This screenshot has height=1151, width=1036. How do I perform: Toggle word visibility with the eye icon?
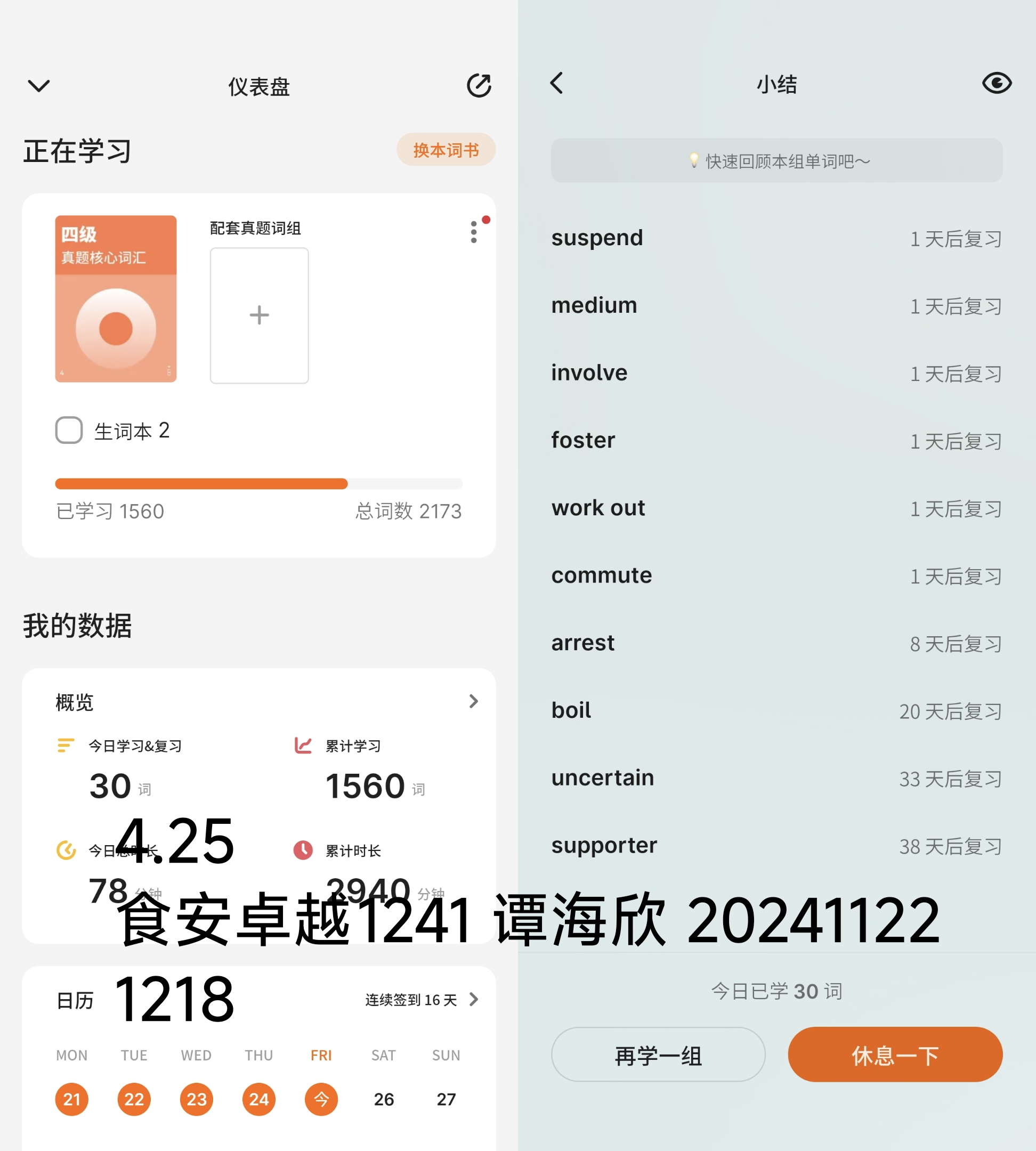(997, 83)
